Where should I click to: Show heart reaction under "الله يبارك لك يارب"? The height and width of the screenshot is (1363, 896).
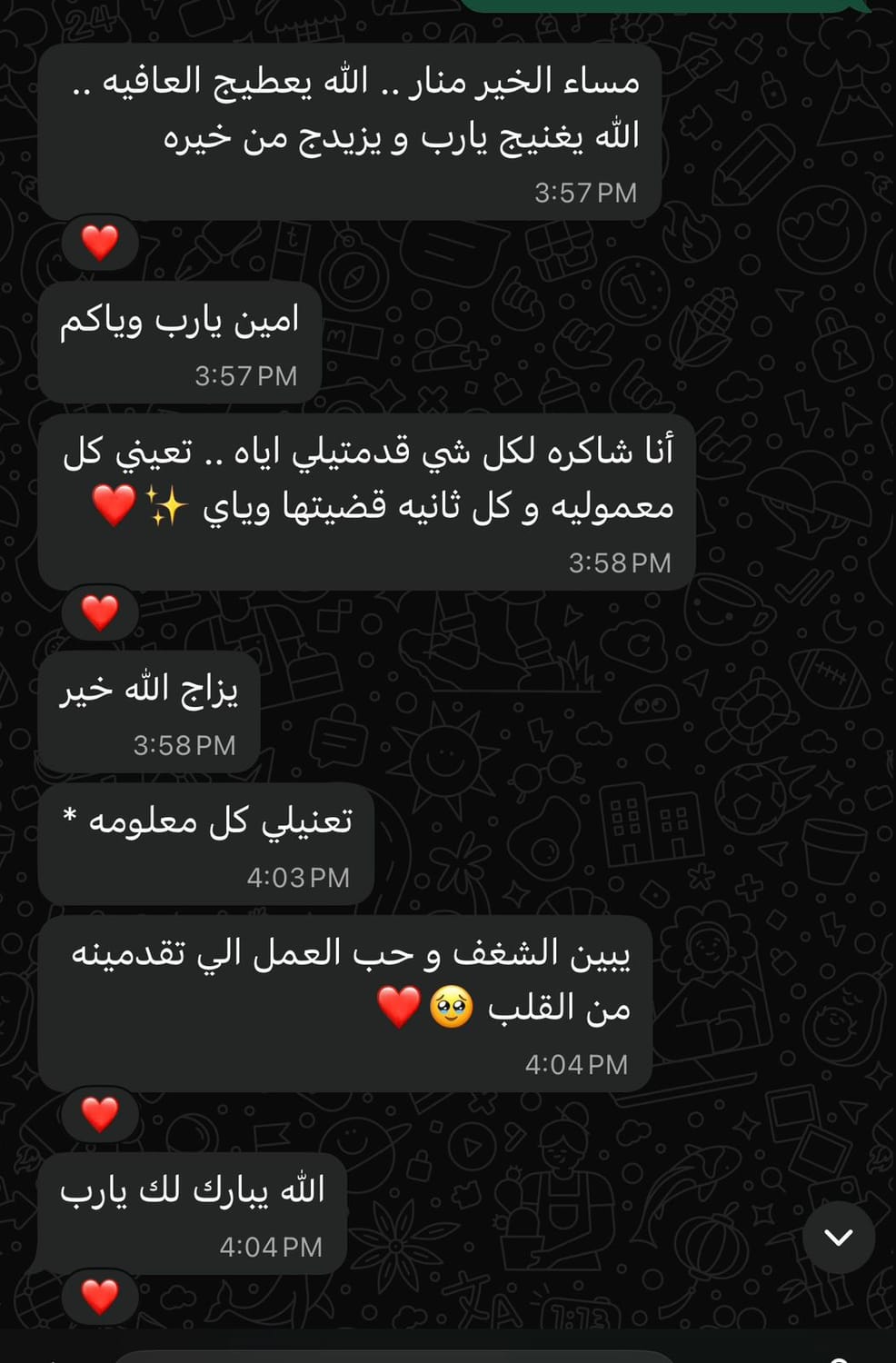(x=100, y=1297)
